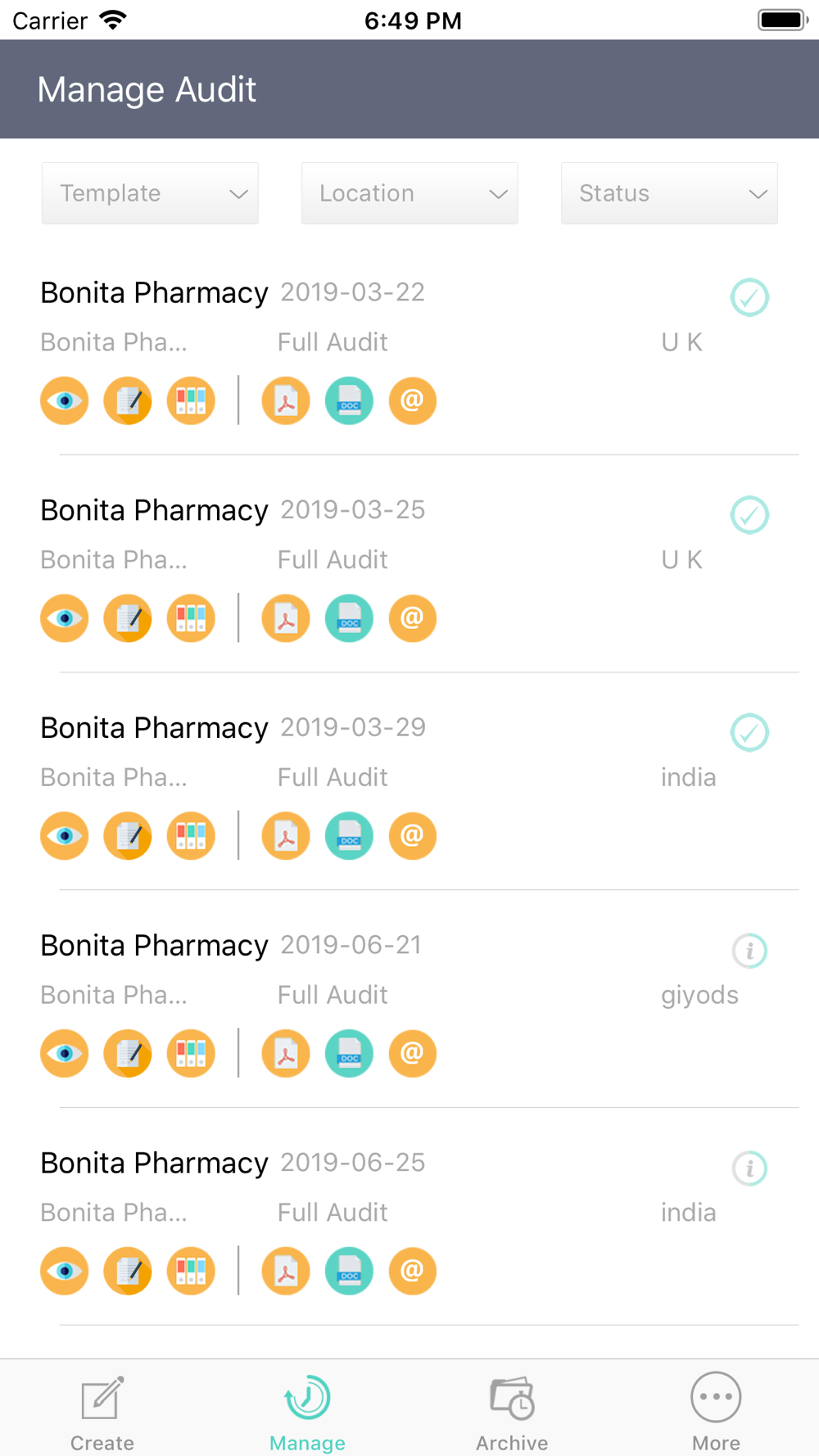Select the Manage tab

(307, 1412)
